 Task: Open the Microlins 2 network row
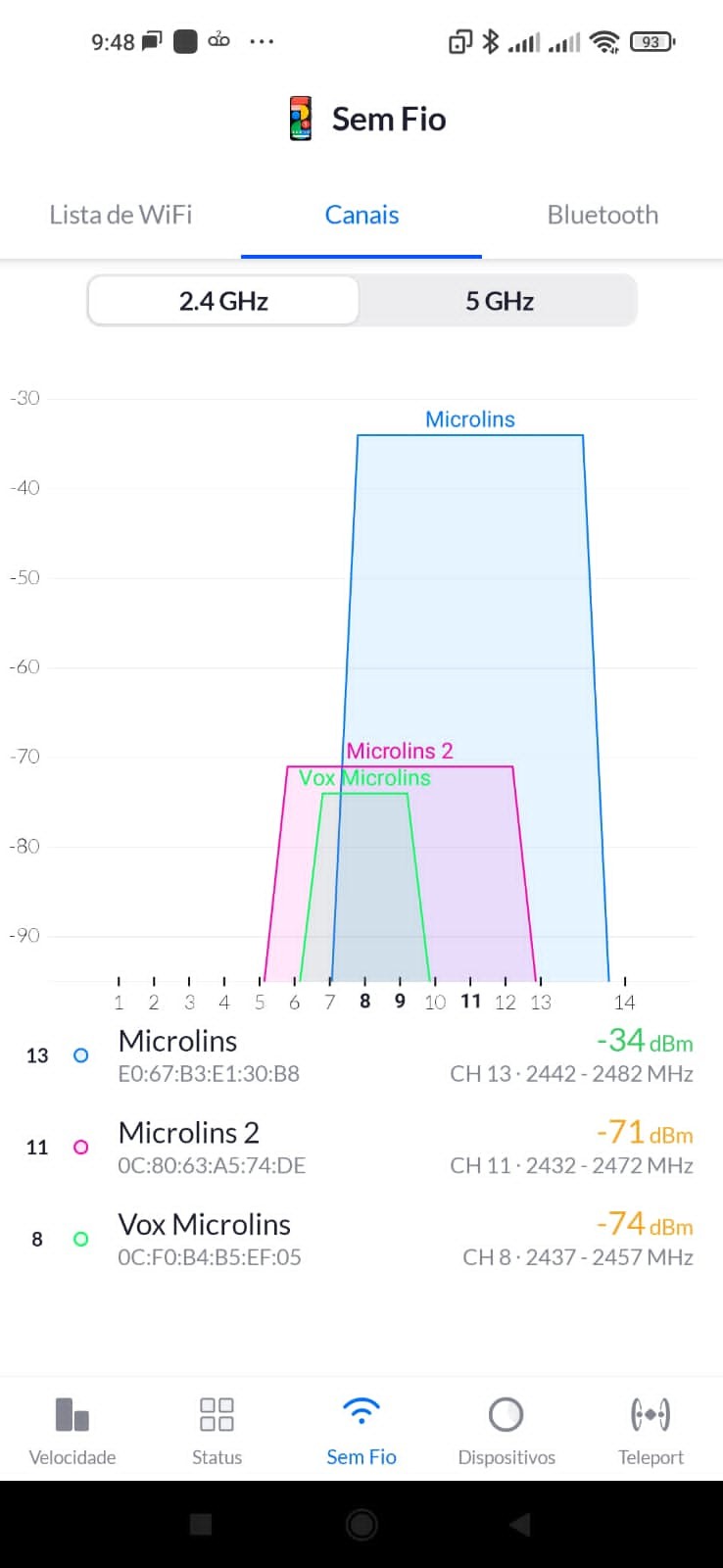[361, 1147]
